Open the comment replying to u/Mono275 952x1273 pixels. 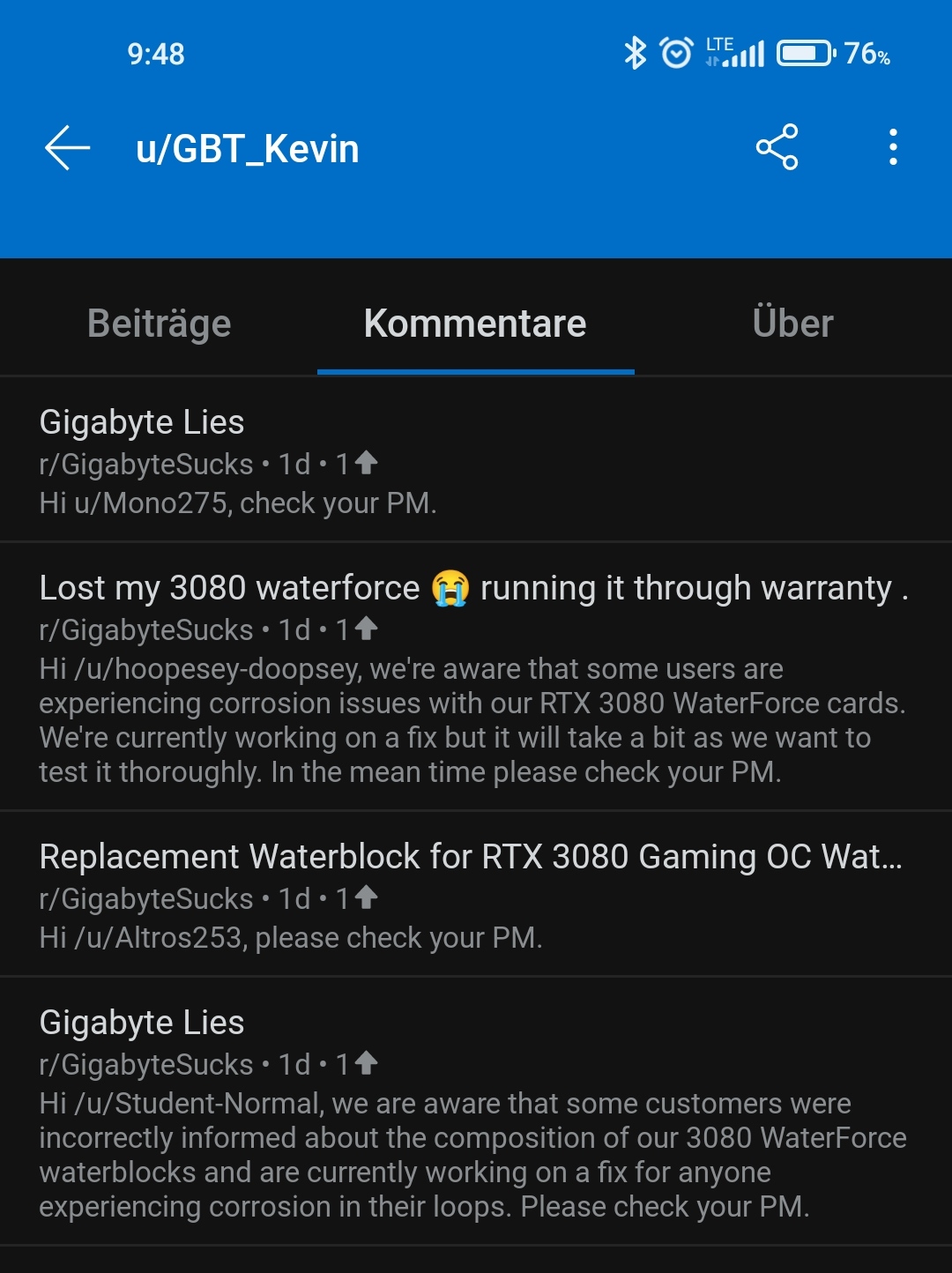[x=476, y=461]
